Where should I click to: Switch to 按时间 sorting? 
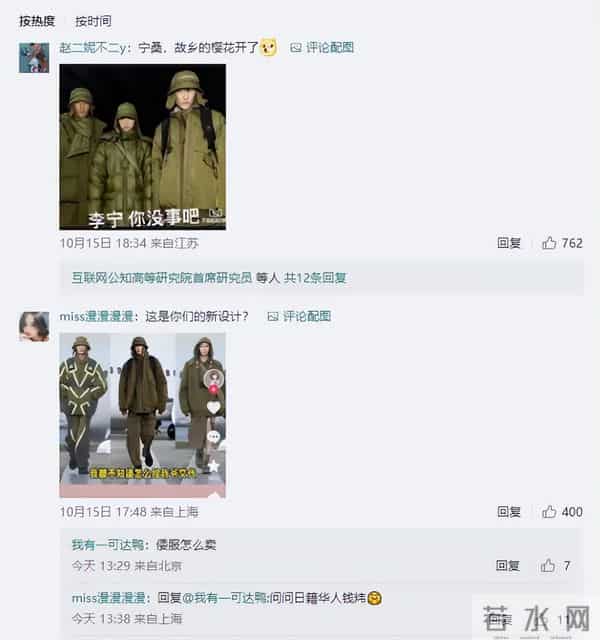click(93, 20)
